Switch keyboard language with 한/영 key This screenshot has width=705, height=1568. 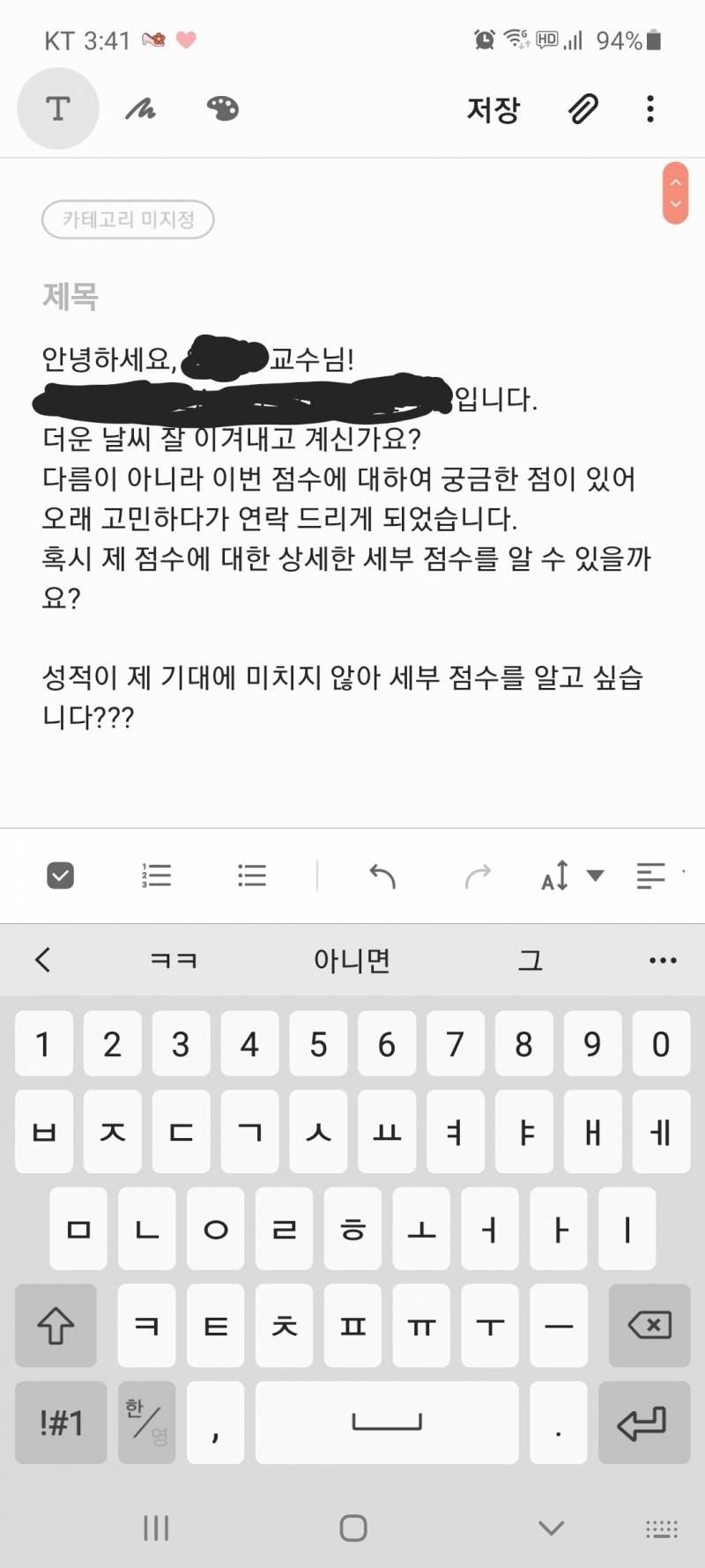pyautogui.click(x=146, y=1423)
